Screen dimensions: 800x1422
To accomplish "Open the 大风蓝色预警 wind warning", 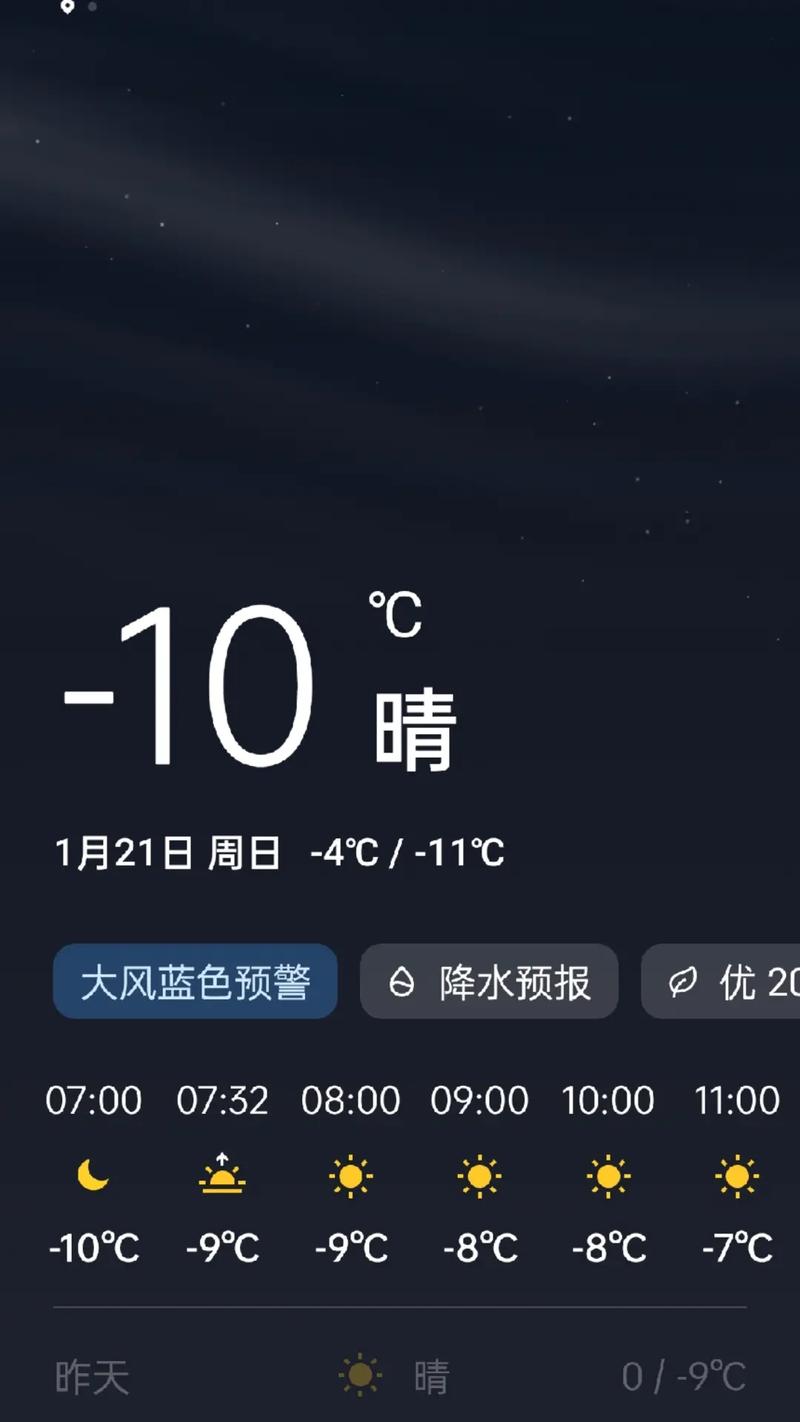I will coord(195,983).
